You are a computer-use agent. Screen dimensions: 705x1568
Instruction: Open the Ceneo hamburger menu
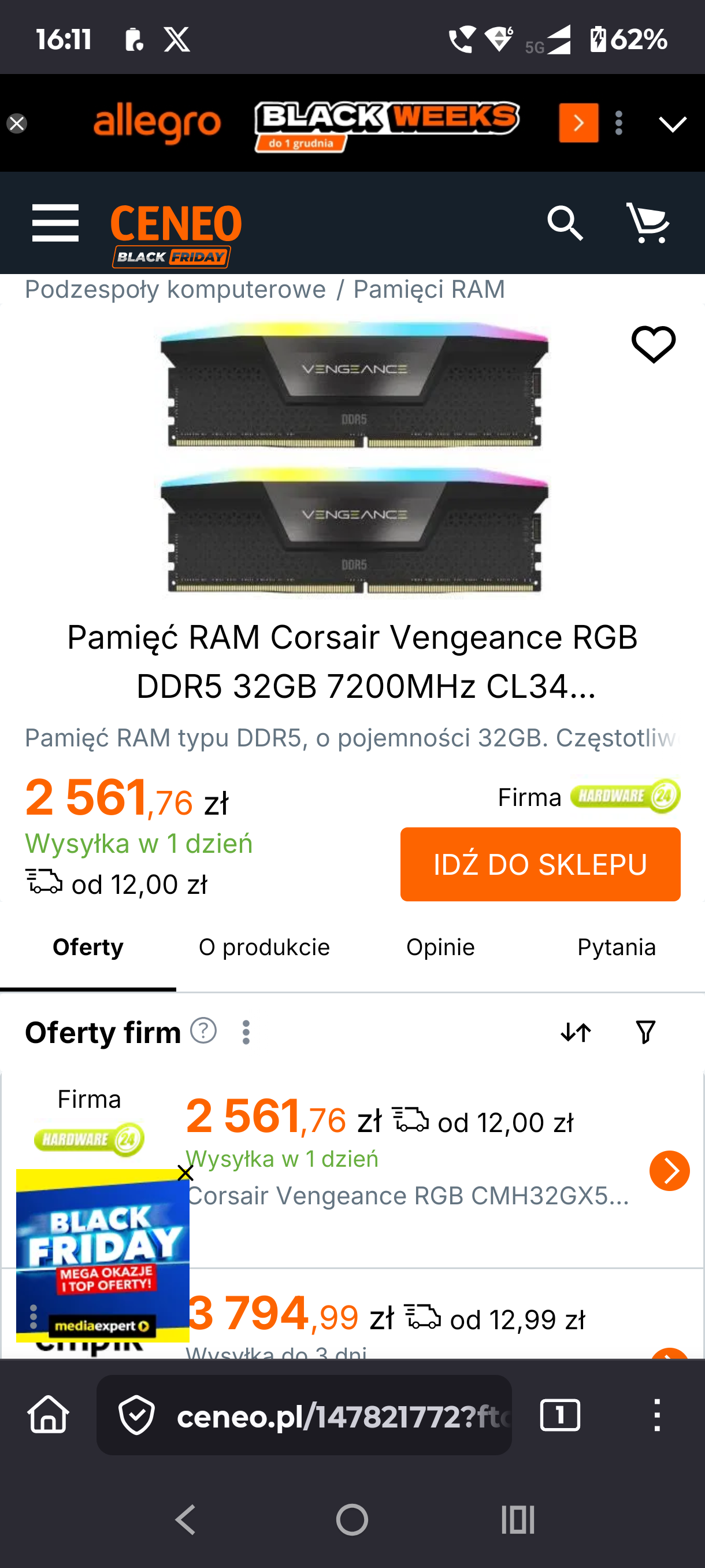tap(55, 223)
